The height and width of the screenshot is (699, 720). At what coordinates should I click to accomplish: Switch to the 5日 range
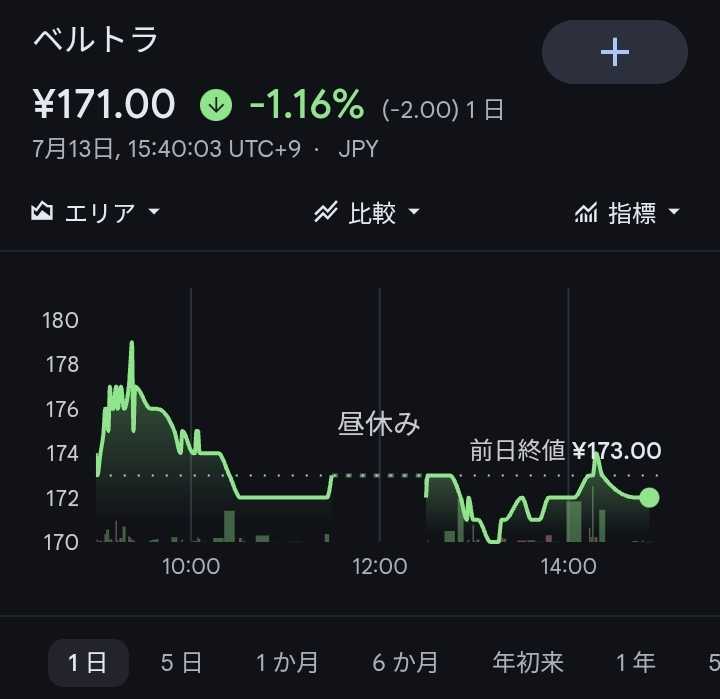(x=181, y=663)
